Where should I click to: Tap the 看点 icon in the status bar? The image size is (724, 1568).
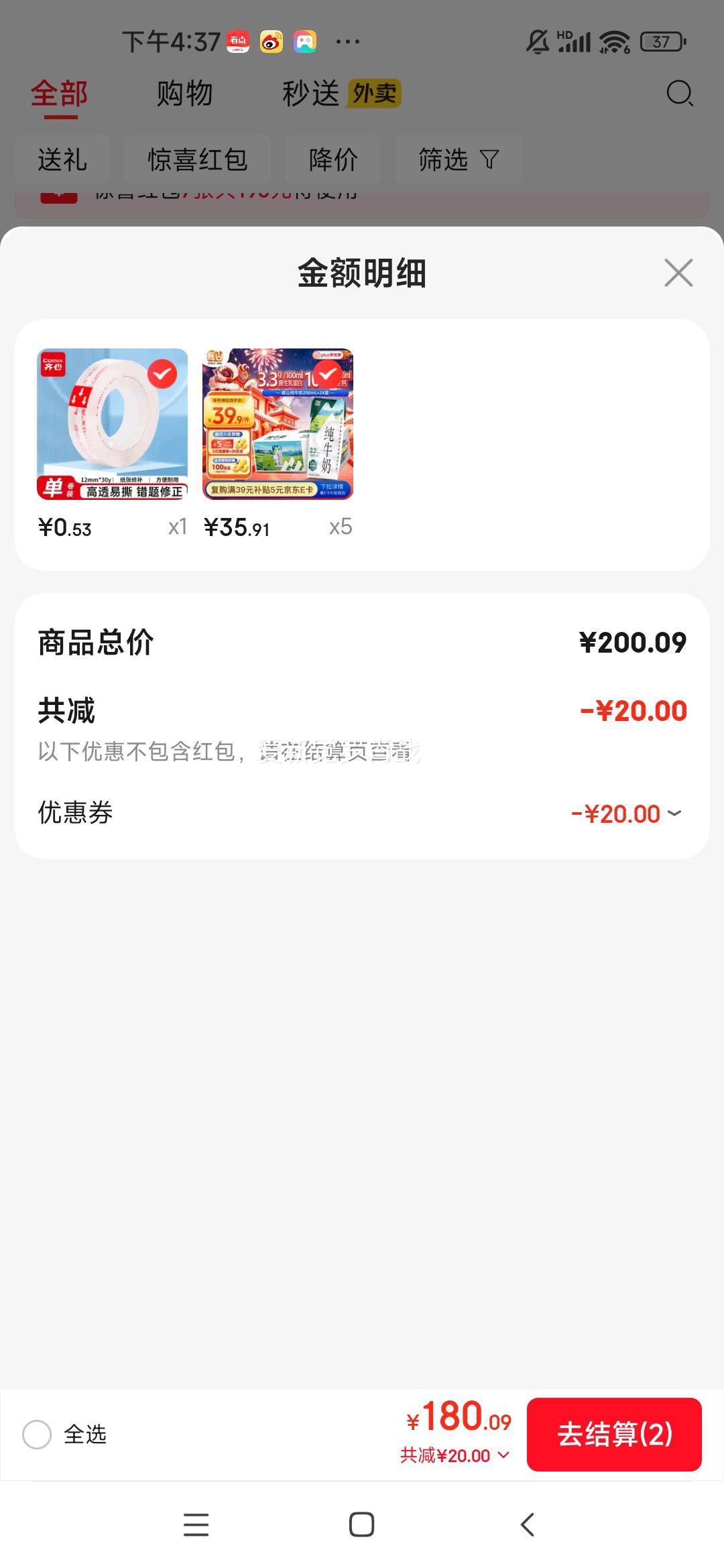tap(239, 40)
